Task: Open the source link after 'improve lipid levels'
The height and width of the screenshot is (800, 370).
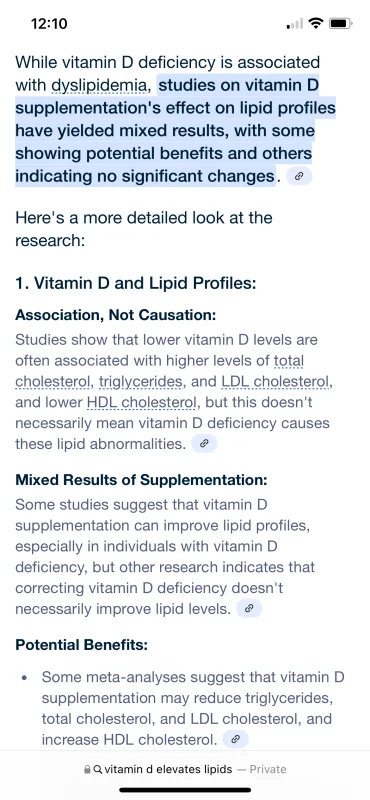Action: pyautogui.click(x=249, y=608)
